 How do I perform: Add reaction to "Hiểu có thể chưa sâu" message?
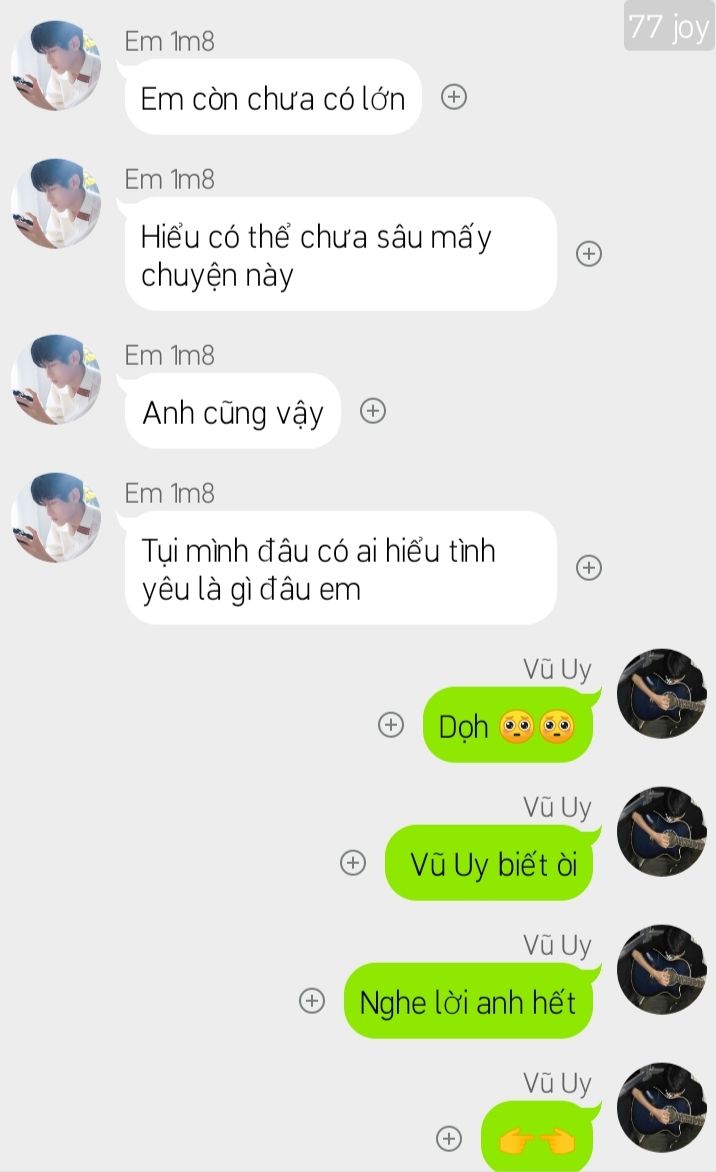pyautogui.click(x=589, y=254)
